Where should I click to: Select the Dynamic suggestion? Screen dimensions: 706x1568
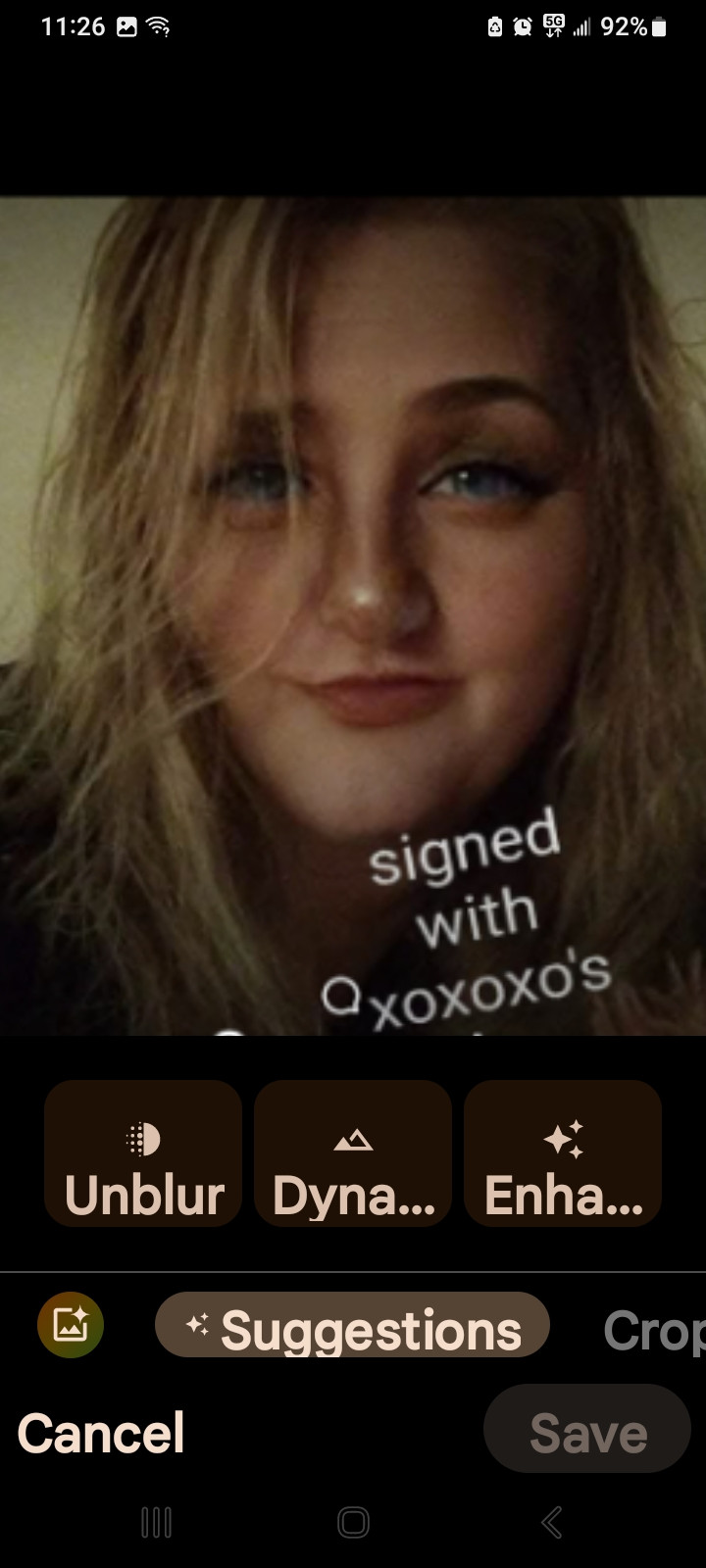coord(353,1153)
